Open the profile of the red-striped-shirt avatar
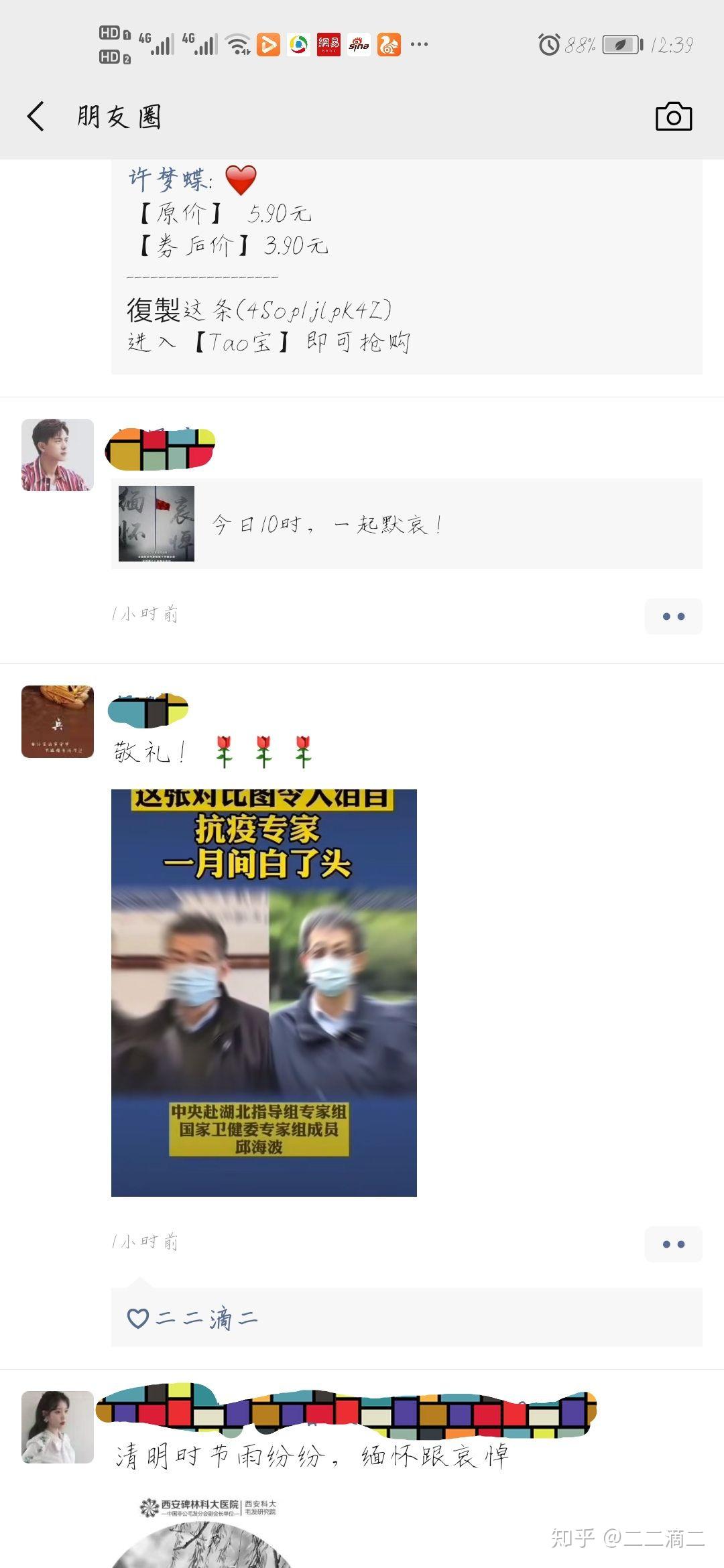 coord(58,455)
